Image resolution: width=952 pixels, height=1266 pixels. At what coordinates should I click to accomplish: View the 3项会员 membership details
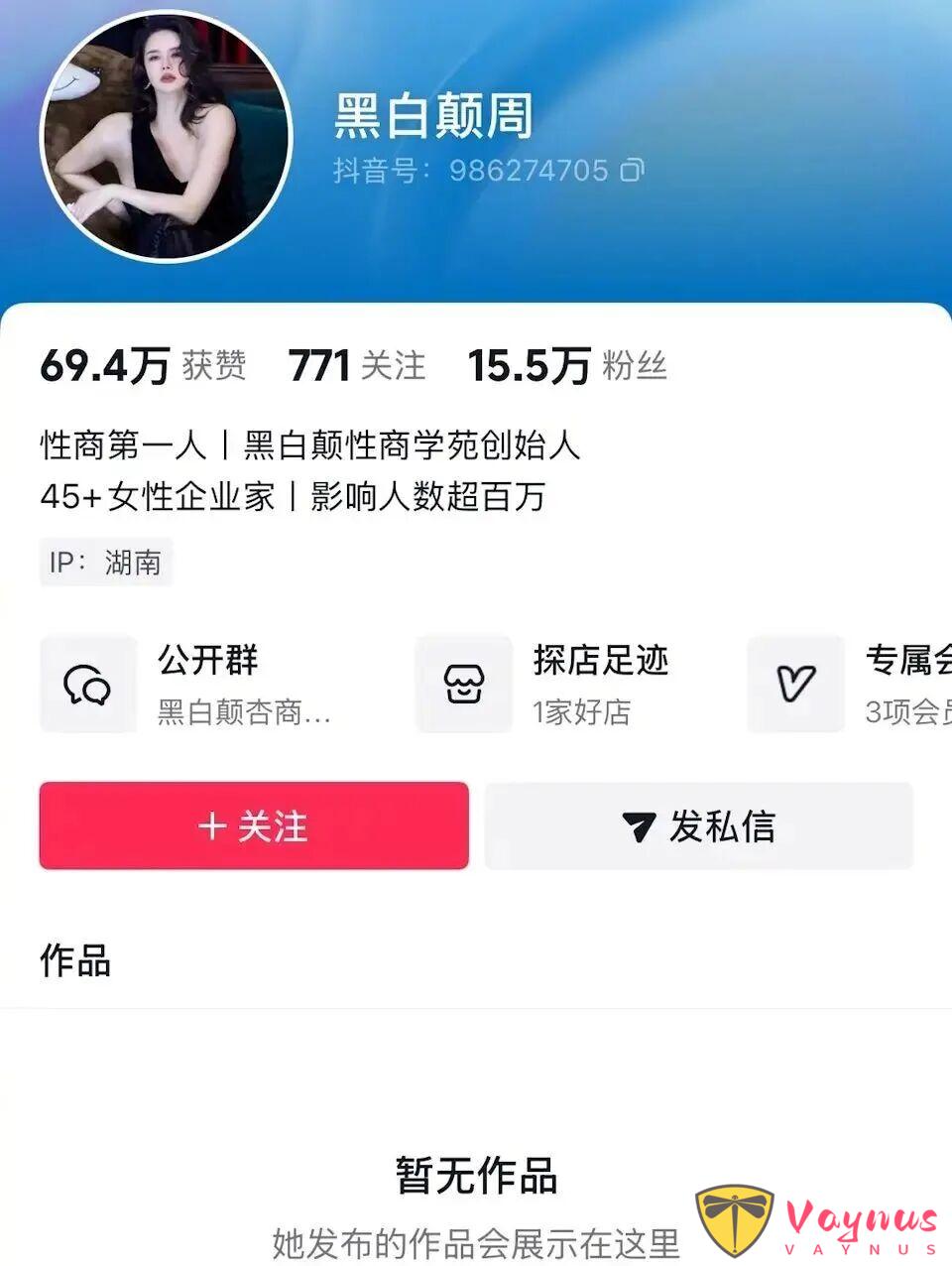(x=905, y=714)
